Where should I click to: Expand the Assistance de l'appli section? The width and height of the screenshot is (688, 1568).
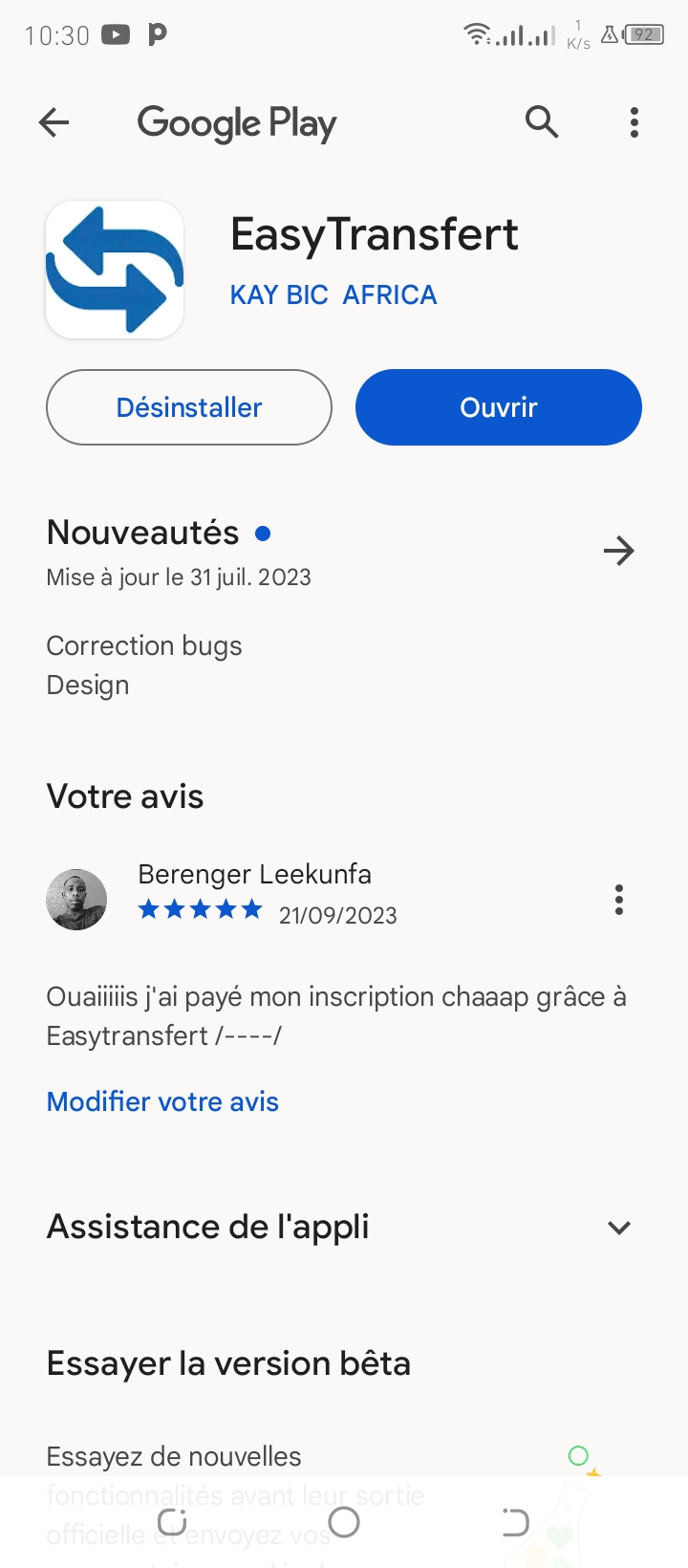coord(619,1228)
